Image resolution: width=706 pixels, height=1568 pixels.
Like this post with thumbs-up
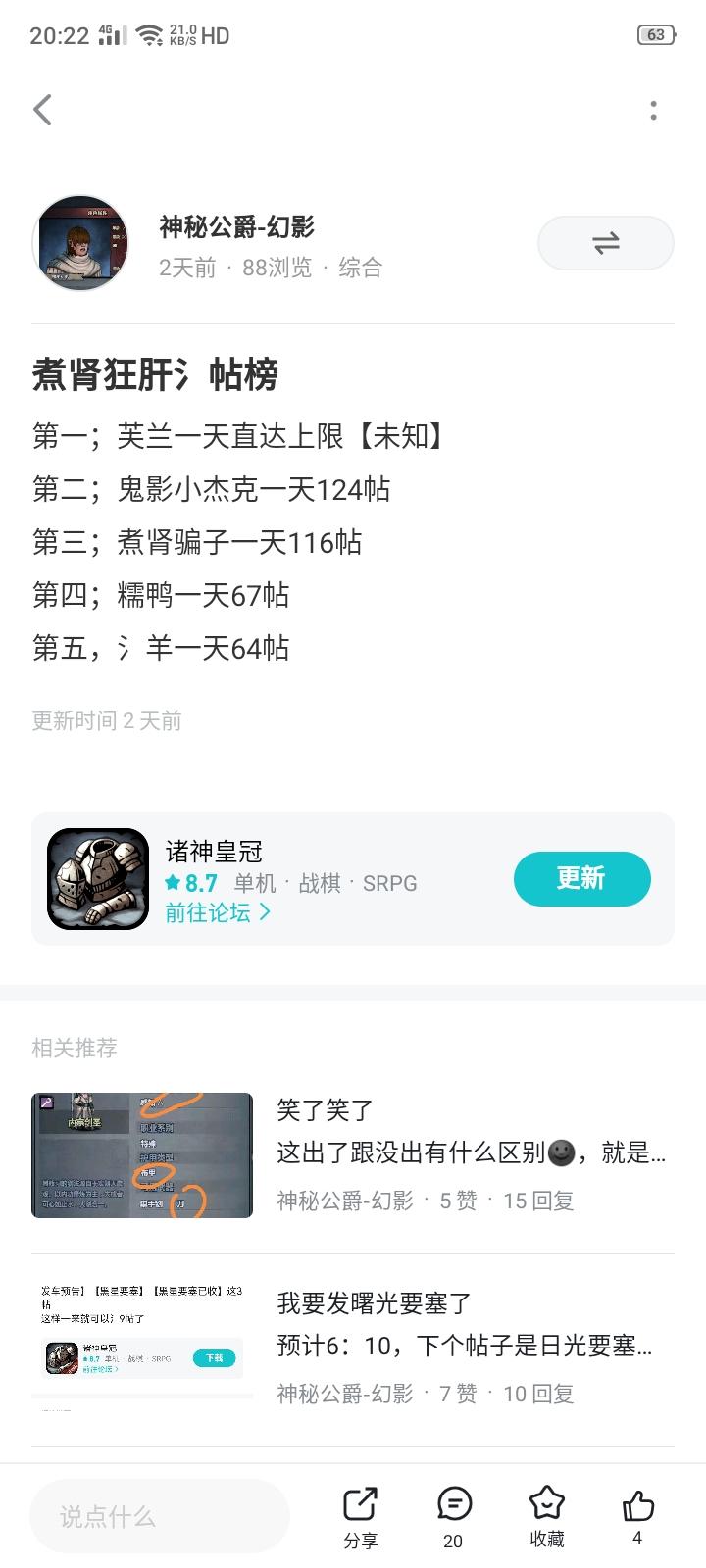pyautogui.click(x=637, y=1516)
